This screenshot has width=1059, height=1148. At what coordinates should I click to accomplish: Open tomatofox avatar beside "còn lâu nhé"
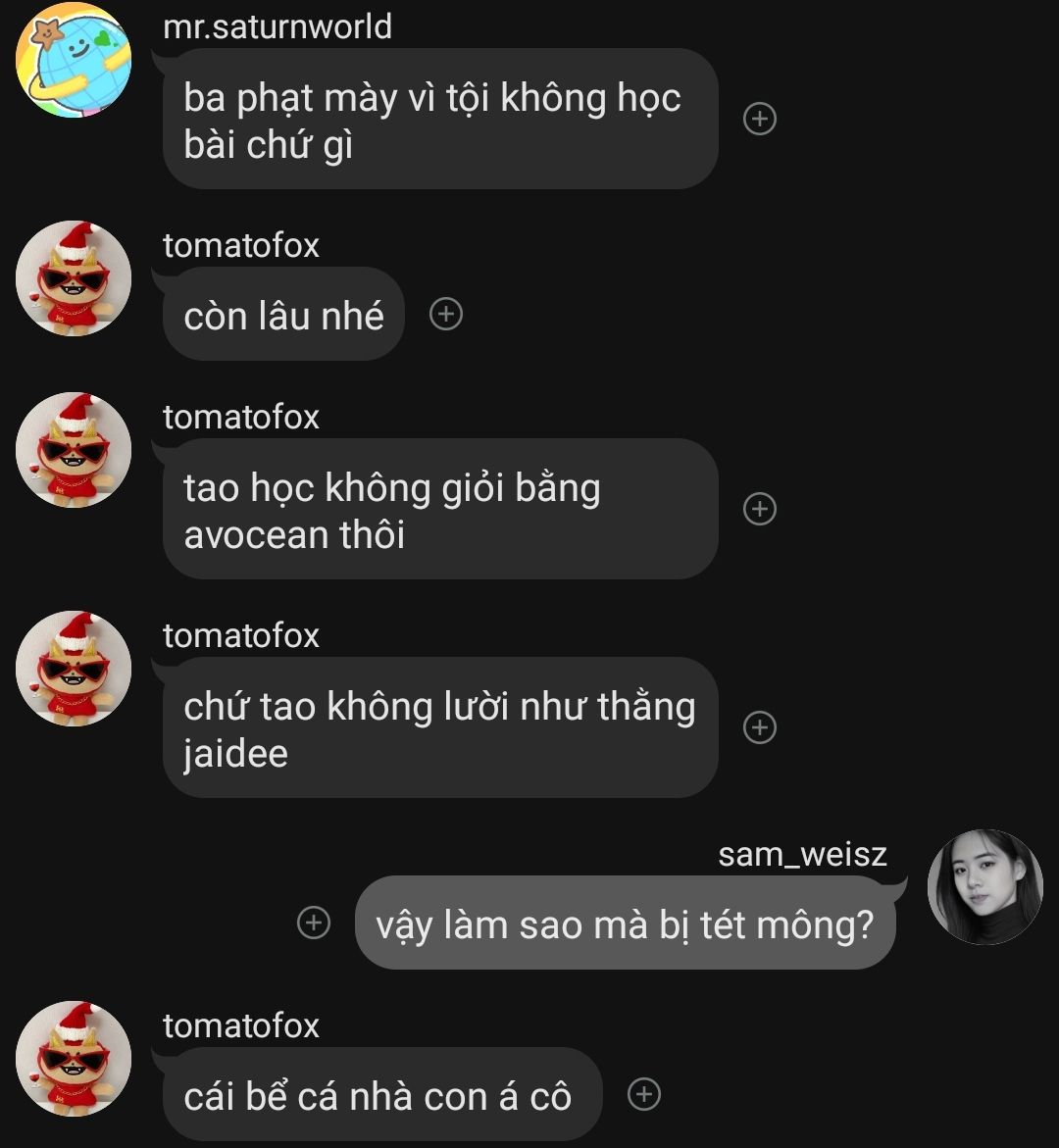74,278
